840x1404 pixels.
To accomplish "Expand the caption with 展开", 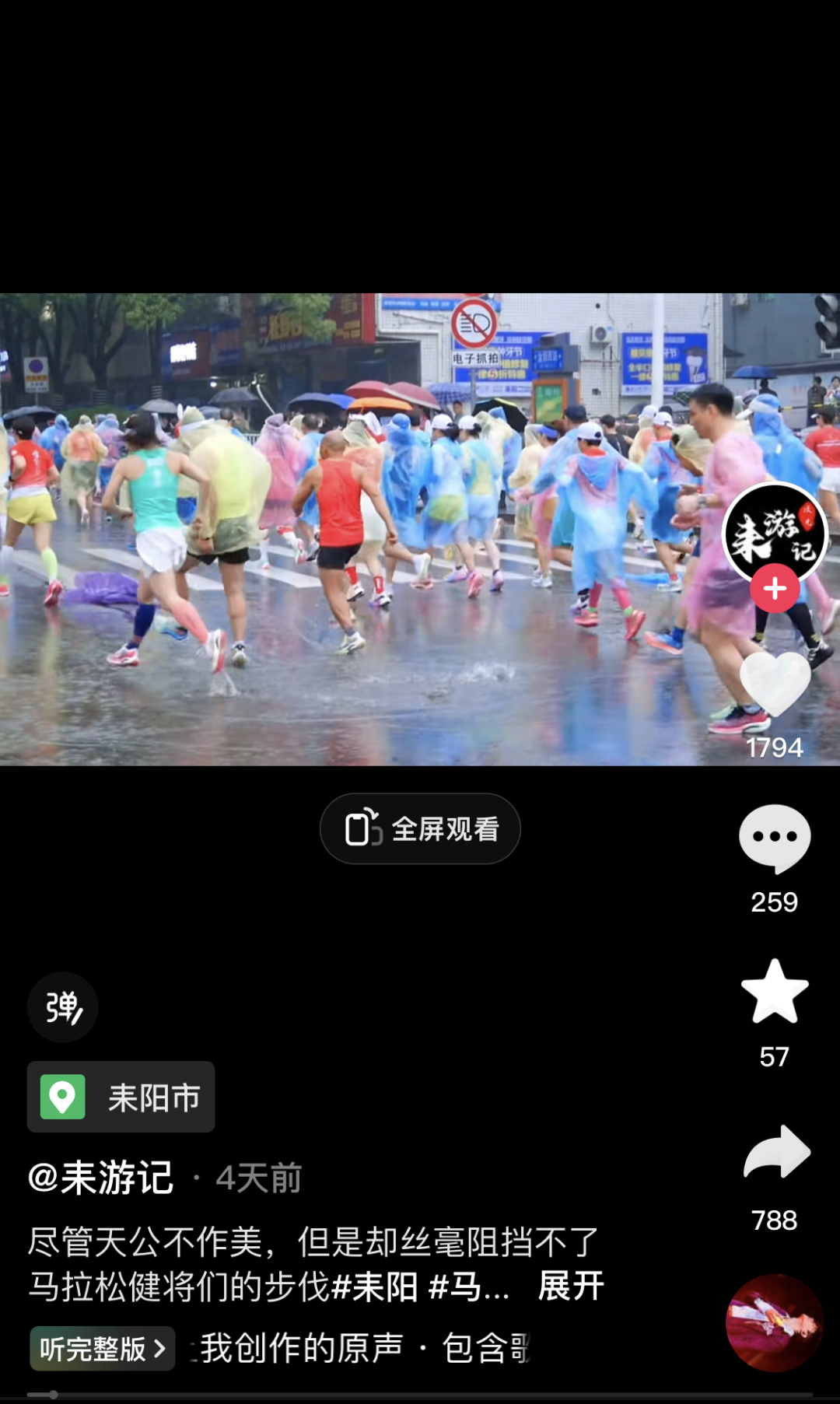I will pyautogui.click(x=570, y=1286).
